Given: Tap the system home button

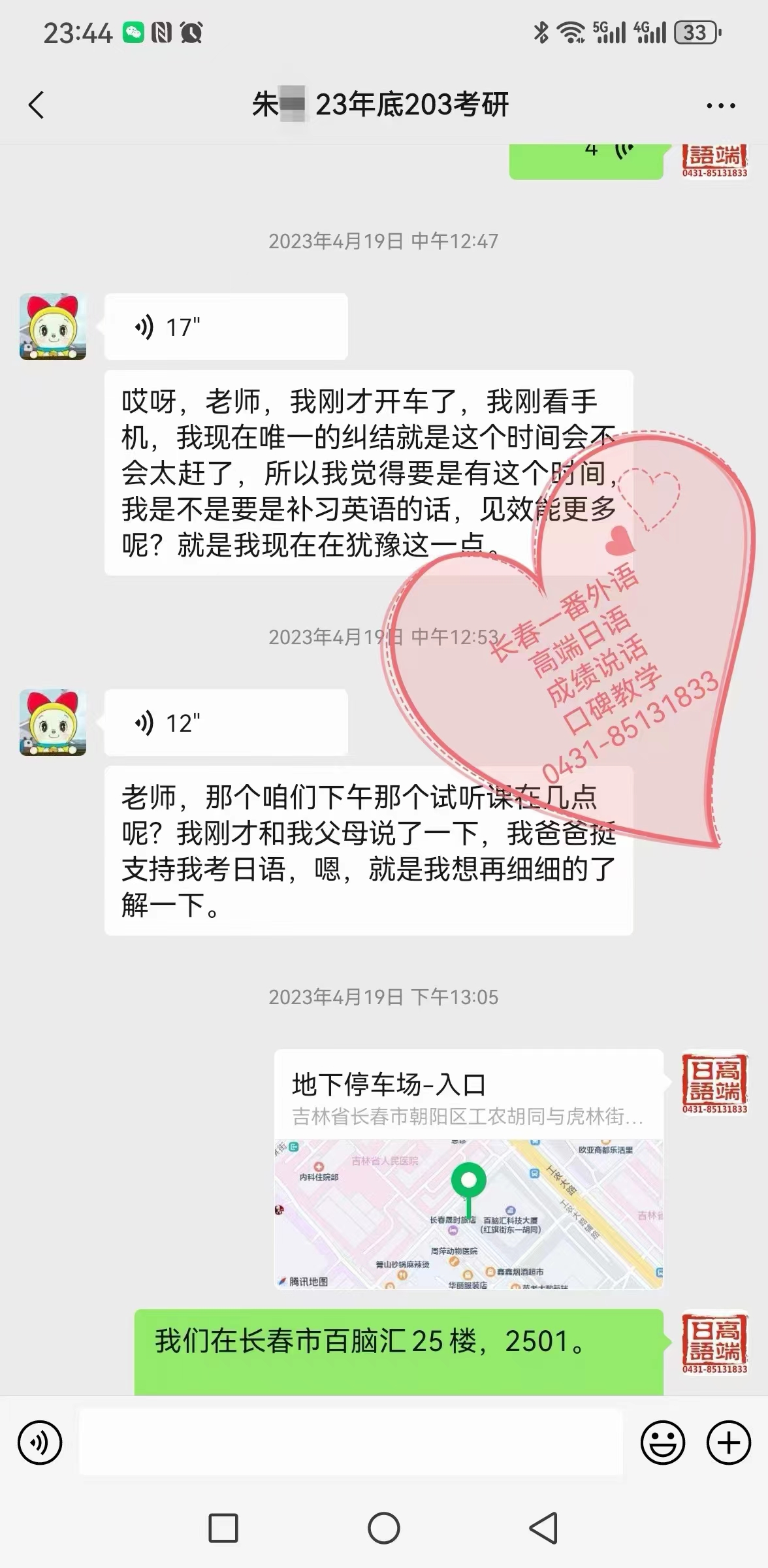Looking at the screenshot, I should [x=384, y=1528].
